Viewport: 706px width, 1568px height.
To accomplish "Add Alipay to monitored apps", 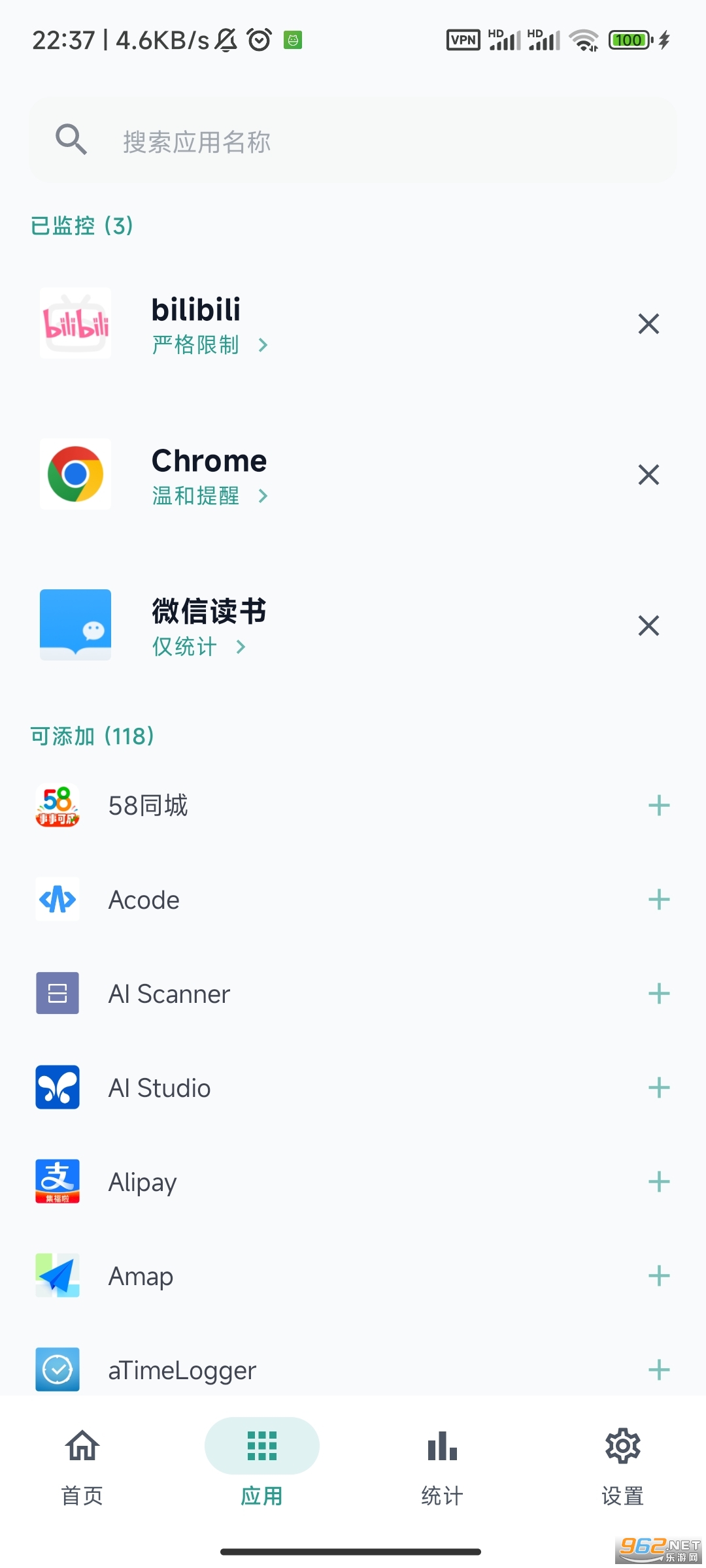I will click(x=659, y=1182).
